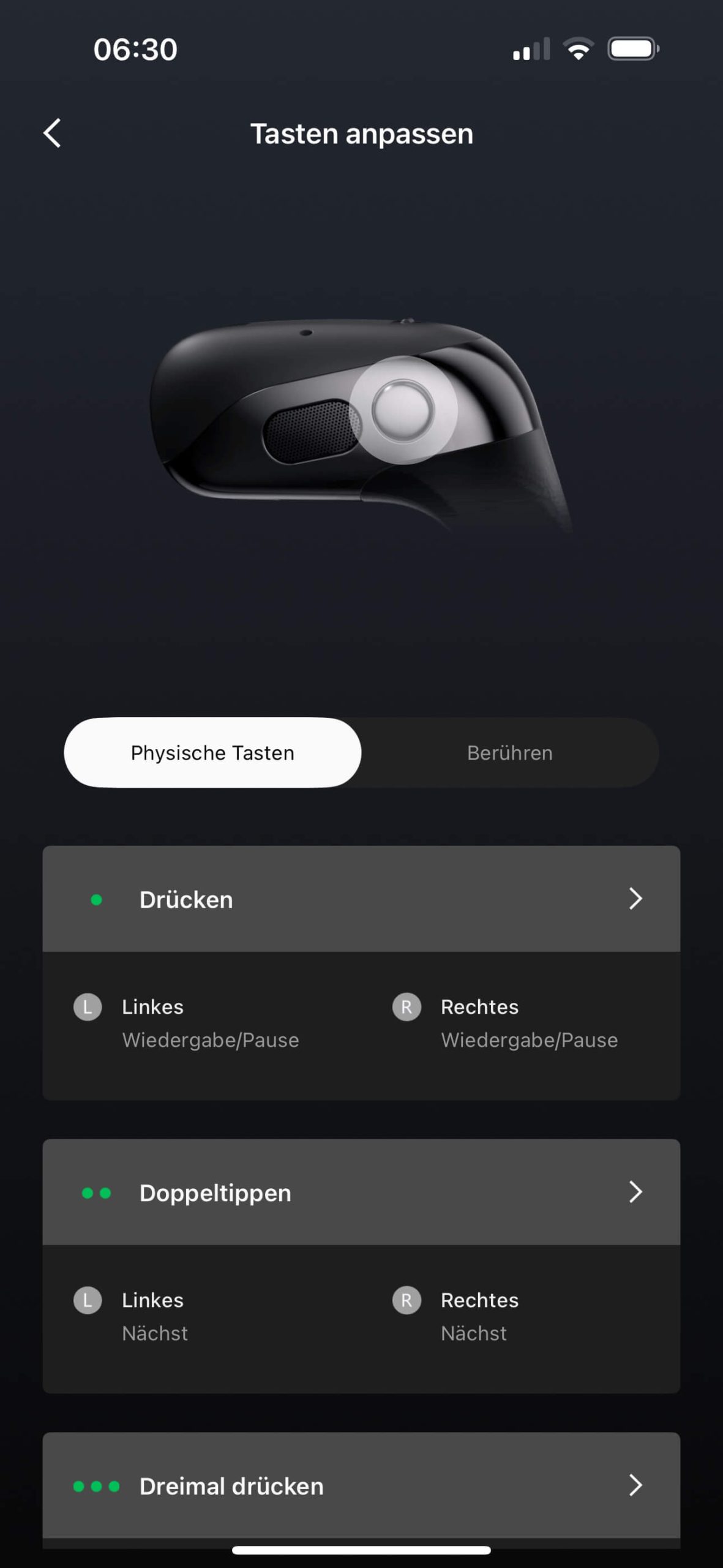
Task: Select the Physische Tasten tab
Action: click(x=212, y=752)
